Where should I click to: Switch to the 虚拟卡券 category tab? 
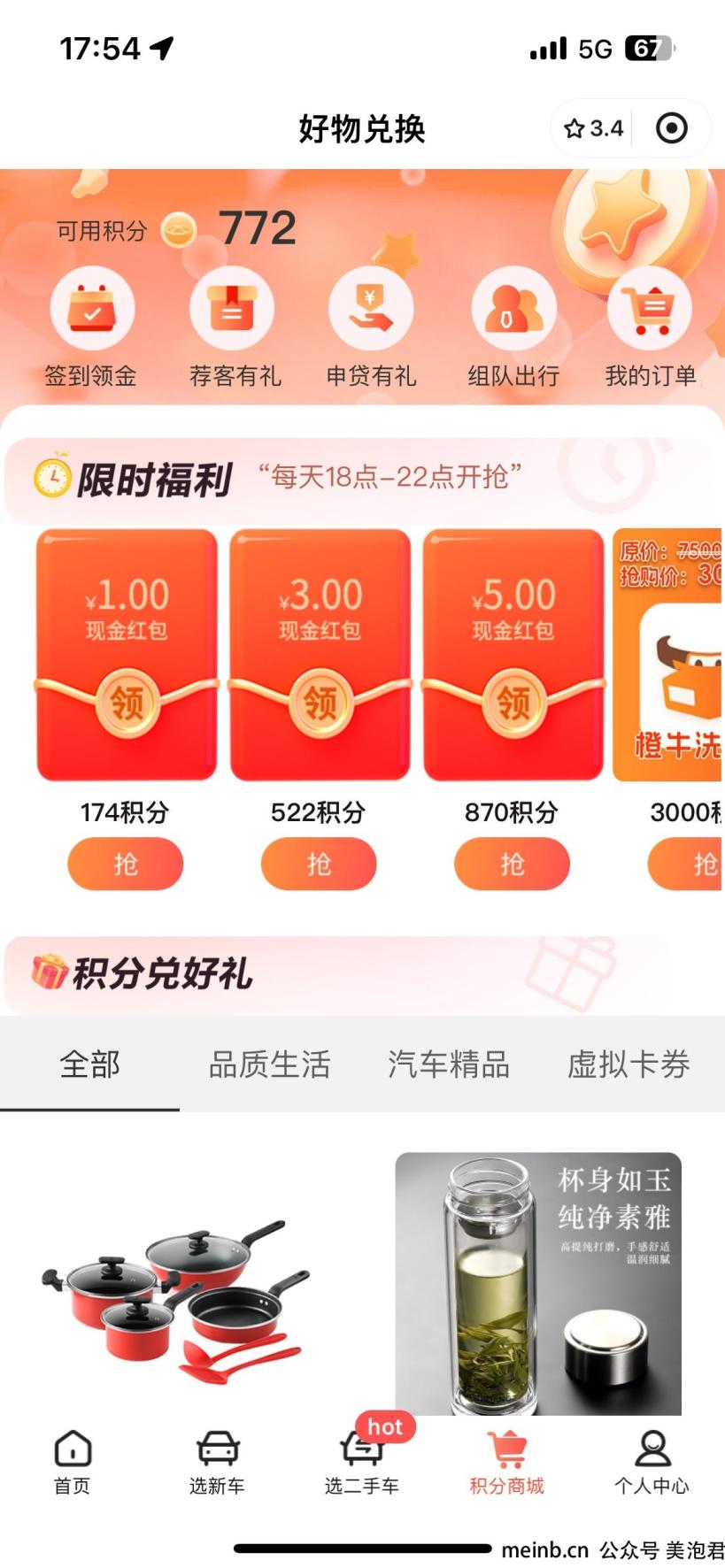[628, 1064]
